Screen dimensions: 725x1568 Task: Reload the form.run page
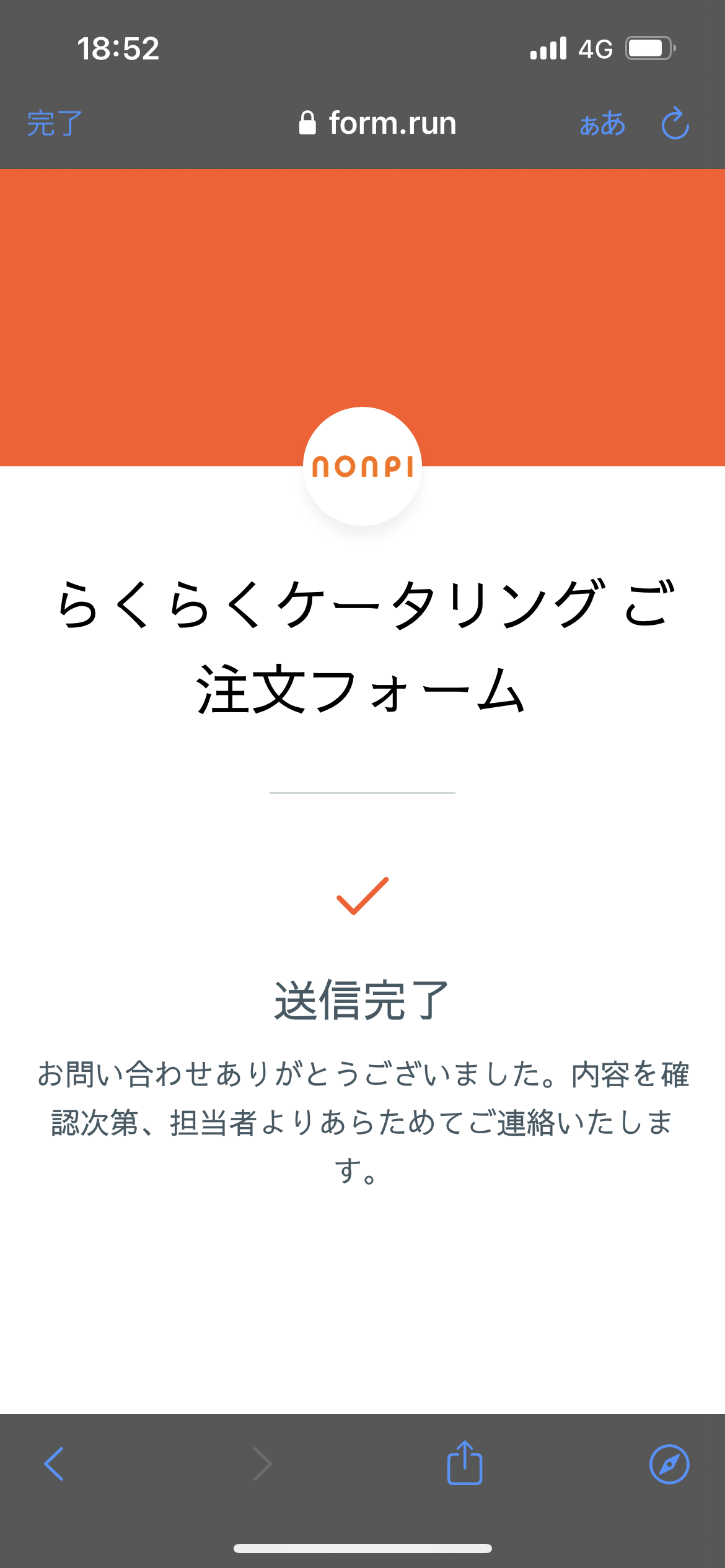675,123
